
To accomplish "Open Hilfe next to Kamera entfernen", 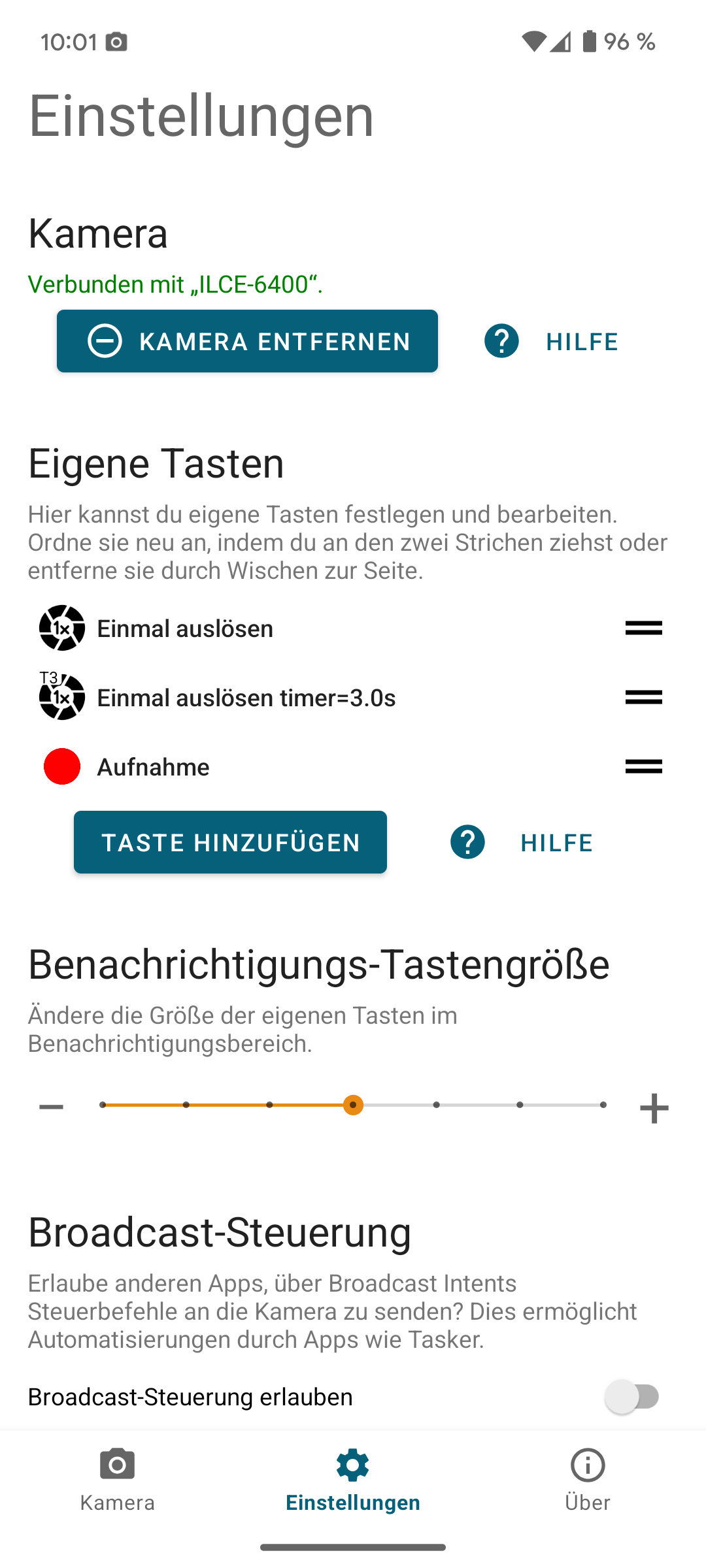I will coord(551,341).
